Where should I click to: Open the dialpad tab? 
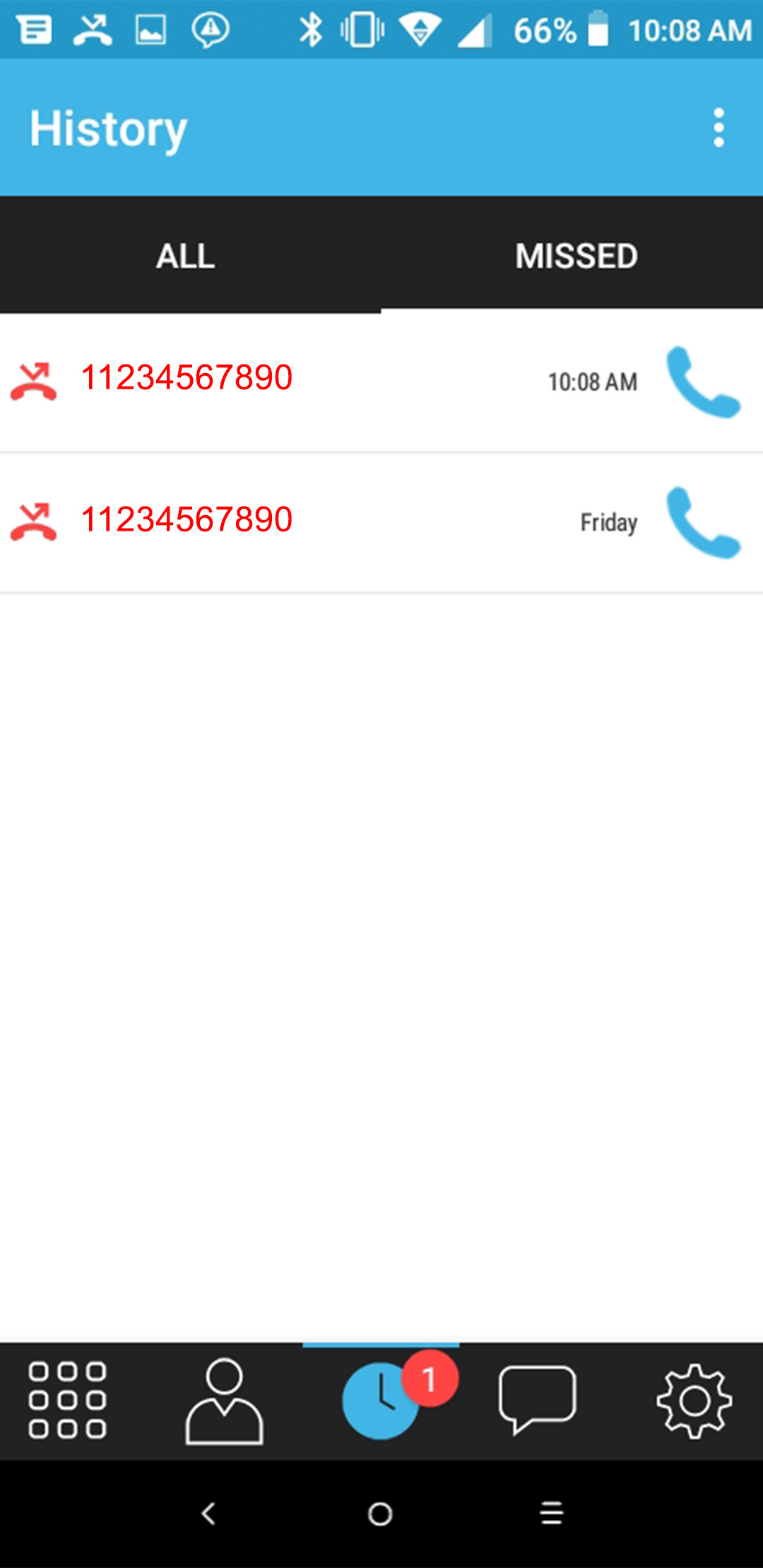(68, 1401)
